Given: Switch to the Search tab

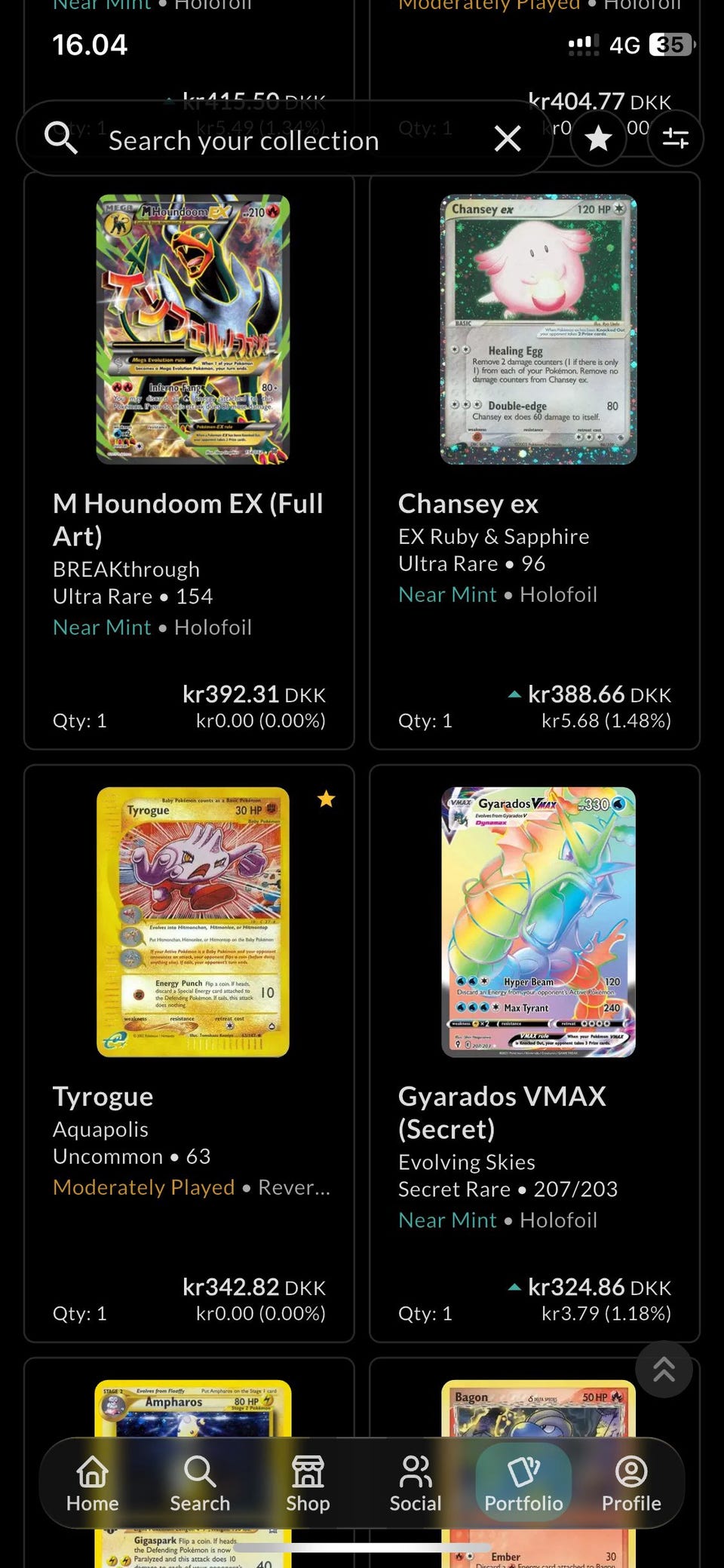Looking at the screenshot, I should tap(200, 1484).
